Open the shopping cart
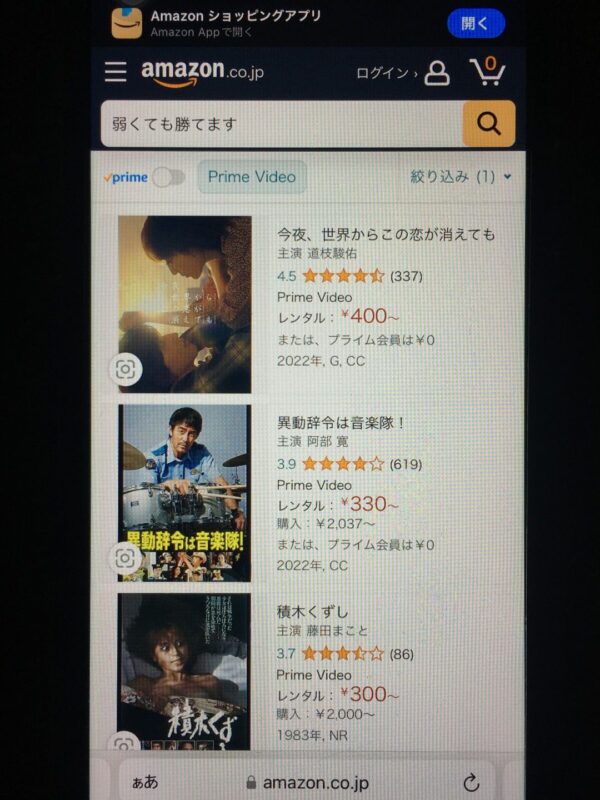The height and width of the screenshot is (800, 600). (487, 72)
